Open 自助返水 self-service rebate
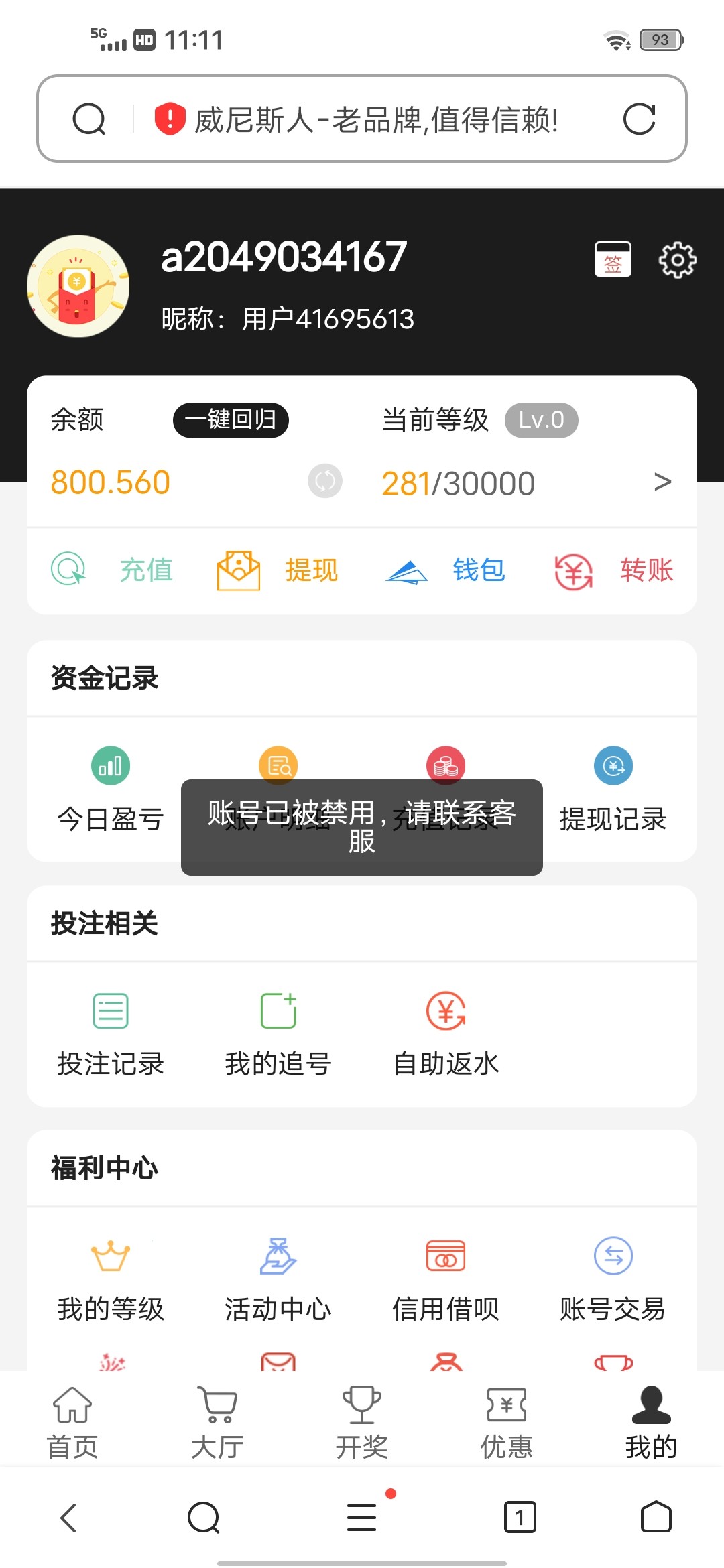 tap(446, 1032)
